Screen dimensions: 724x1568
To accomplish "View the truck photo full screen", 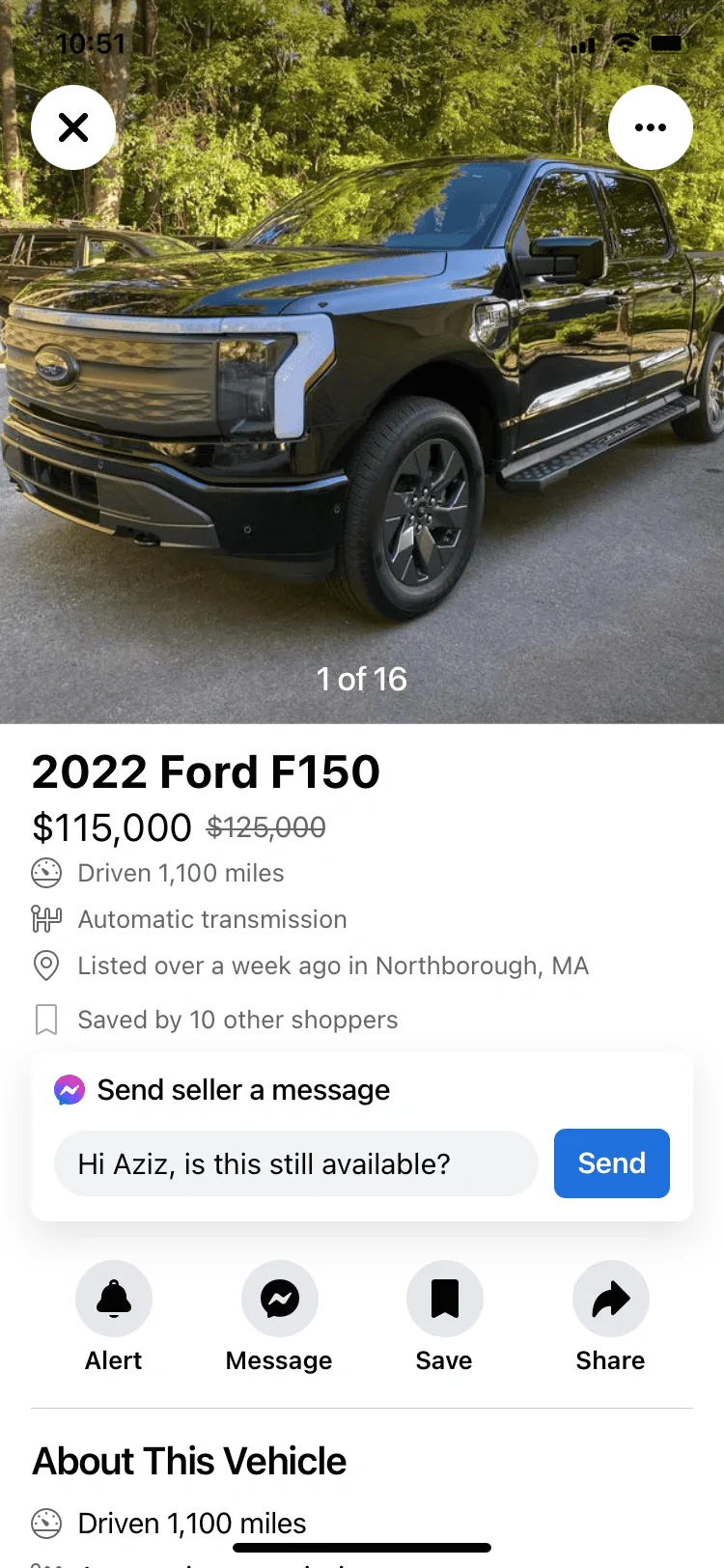I will (362, 406).
